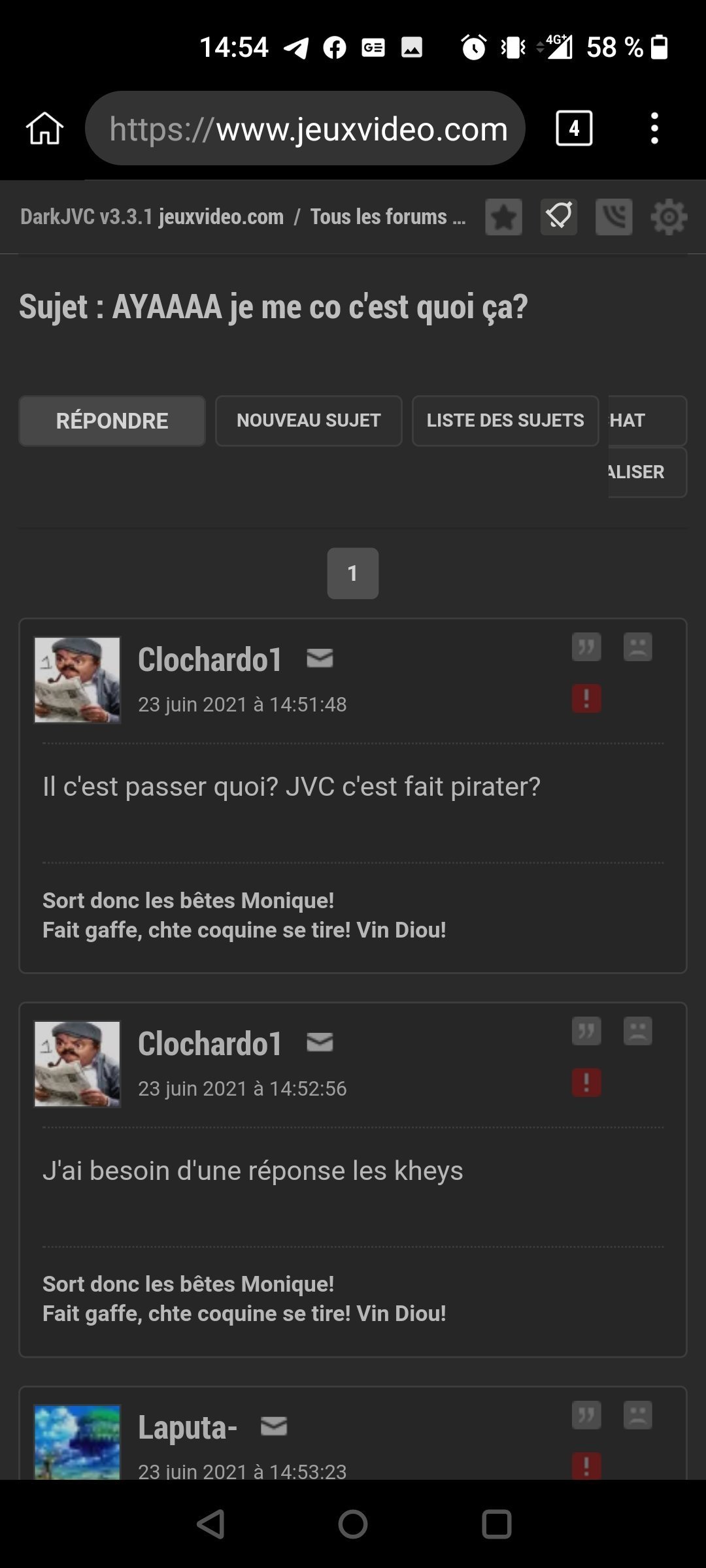Open the jeuxvideo.com URL bar
This screenshot has height=1568, width=706.
[305, 128]
